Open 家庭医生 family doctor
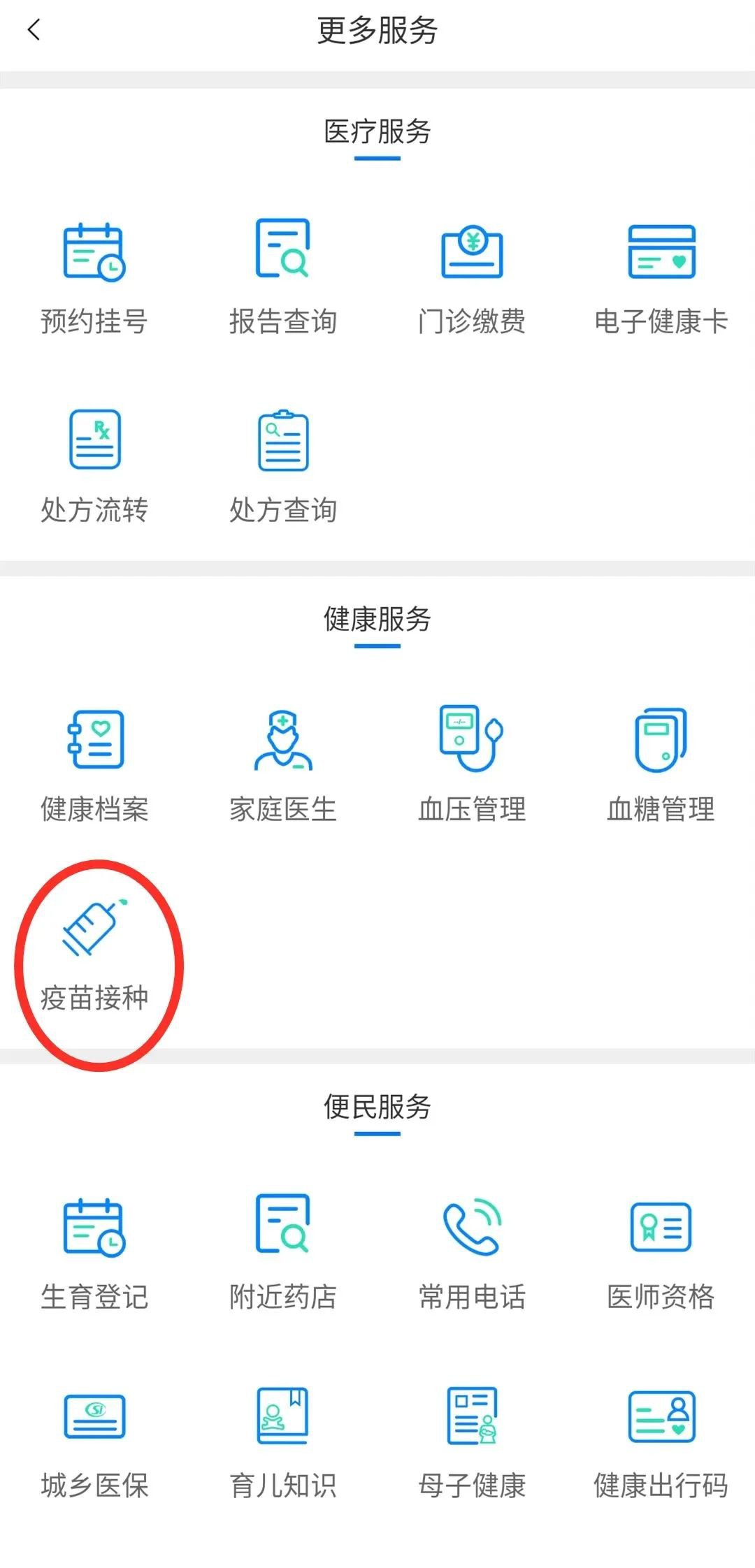 coord(283,764)
